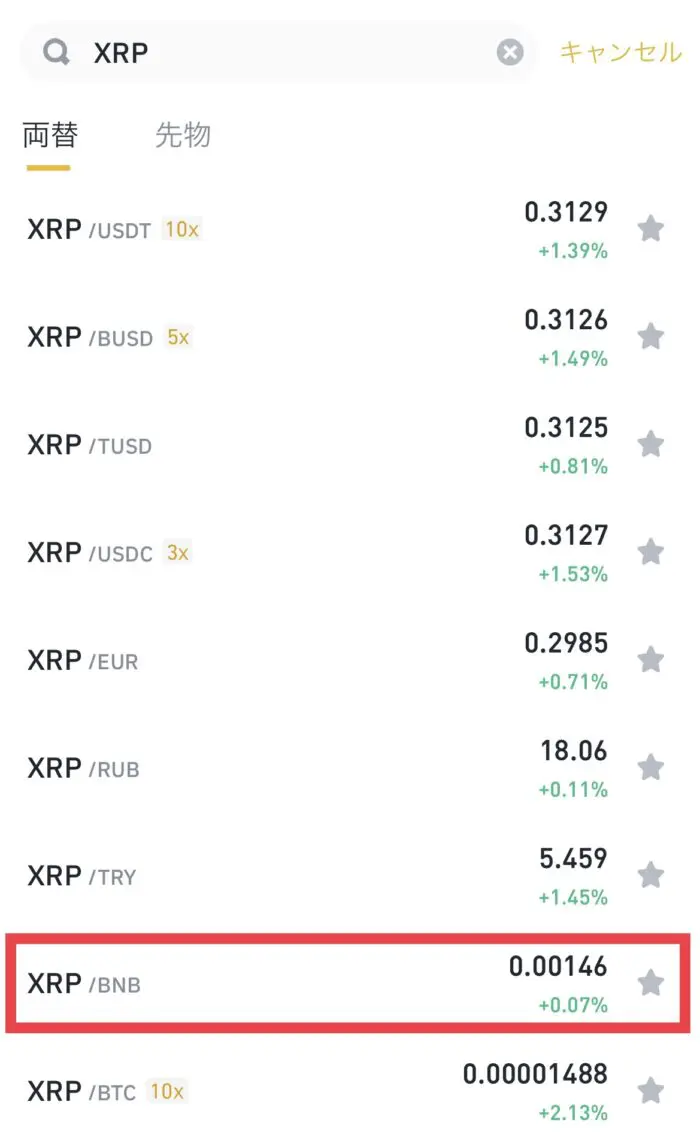
Task: Select the 両替 tab
Action: click(50, 135)
